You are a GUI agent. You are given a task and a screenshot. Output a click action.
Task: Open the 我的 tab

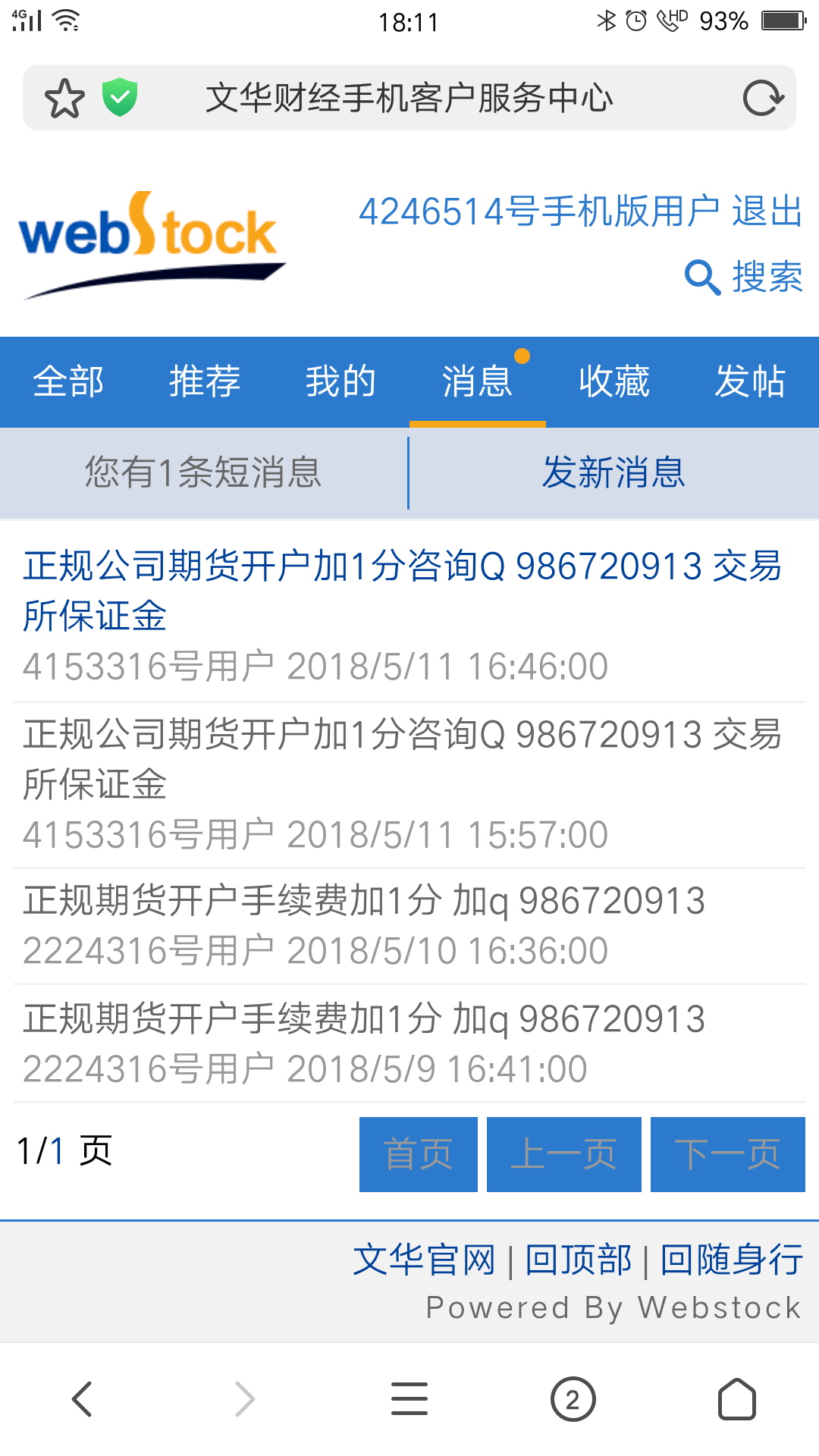tap(341, 381)
